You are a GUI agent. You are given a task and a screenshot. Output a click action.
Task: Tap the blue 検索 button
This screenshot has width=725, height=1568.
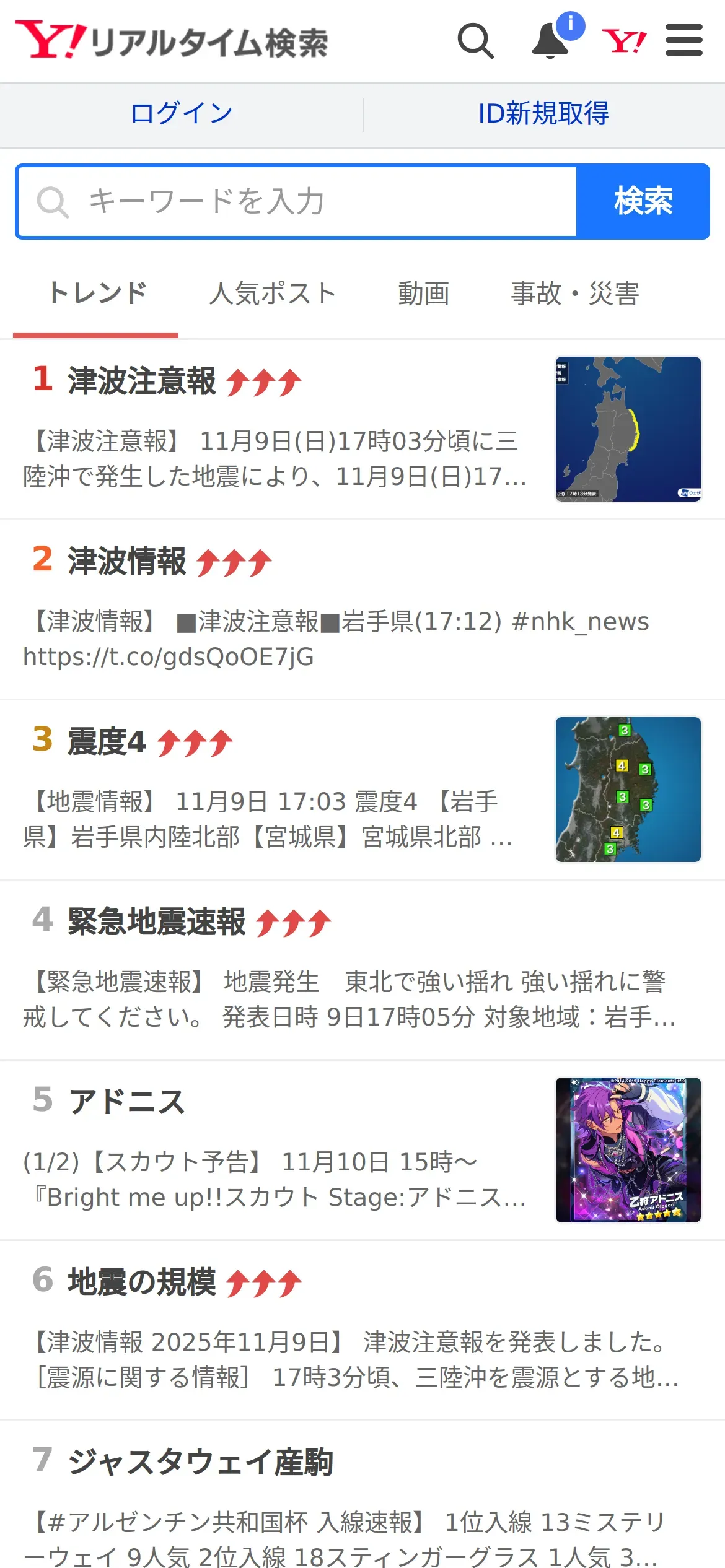[x=643, y=201]
